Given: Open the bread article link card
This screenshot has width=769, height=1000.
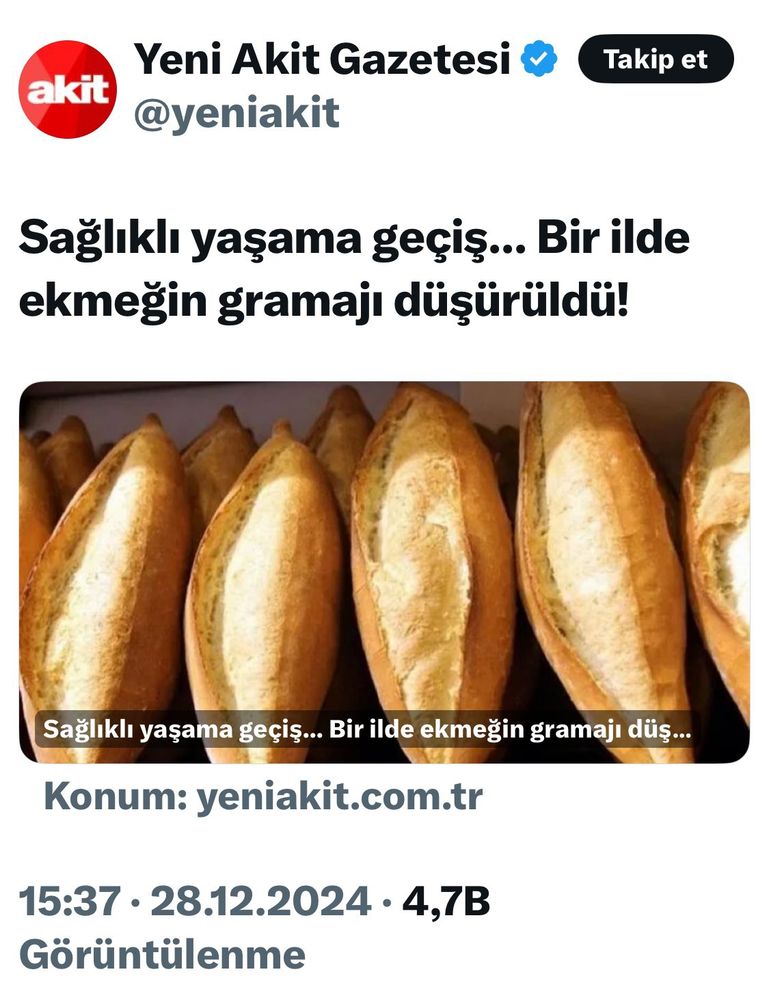Looking at the screenshot, I should 384,572.
